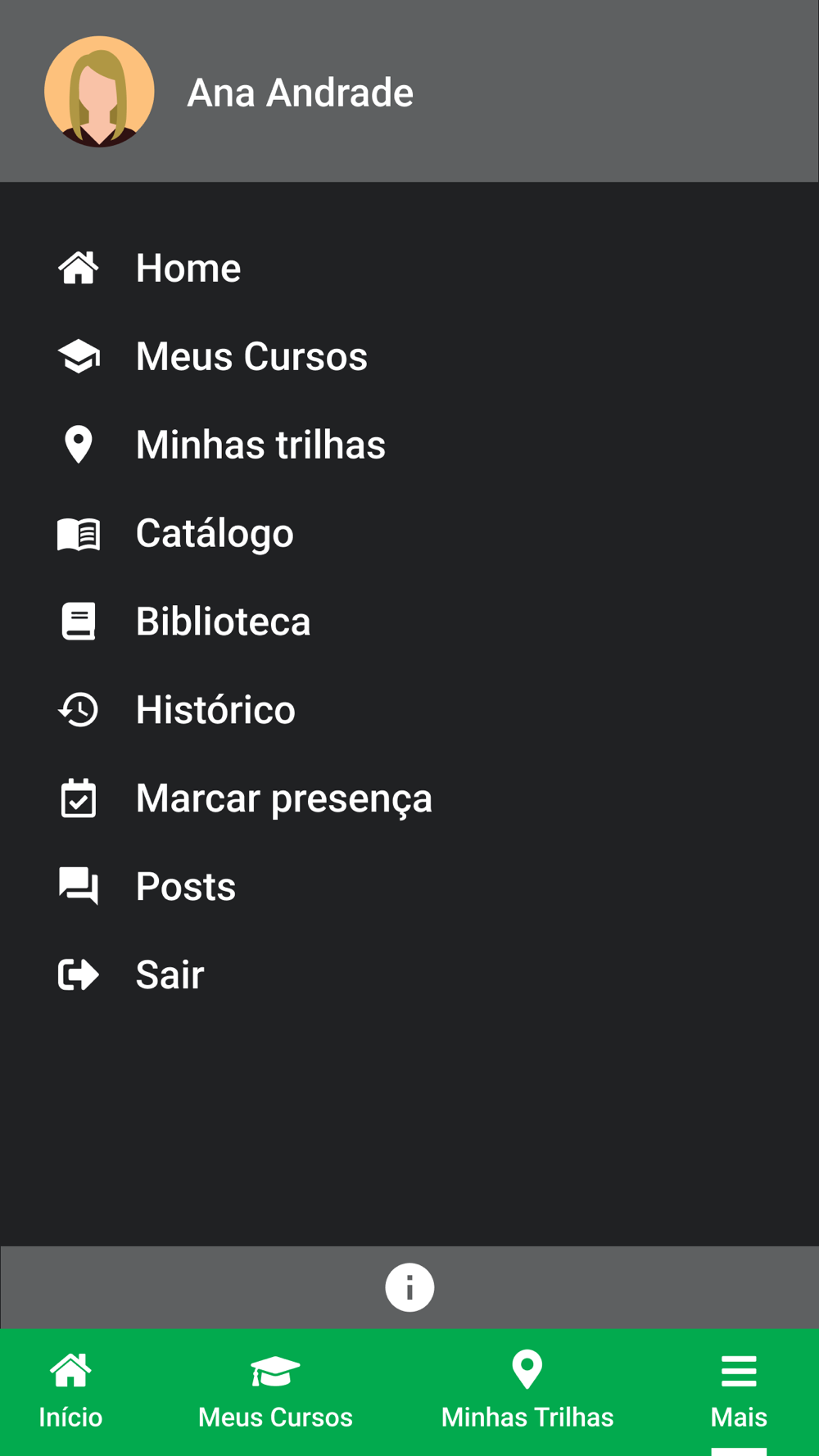
Task: Browse the Catálogo
Action: 214,534
